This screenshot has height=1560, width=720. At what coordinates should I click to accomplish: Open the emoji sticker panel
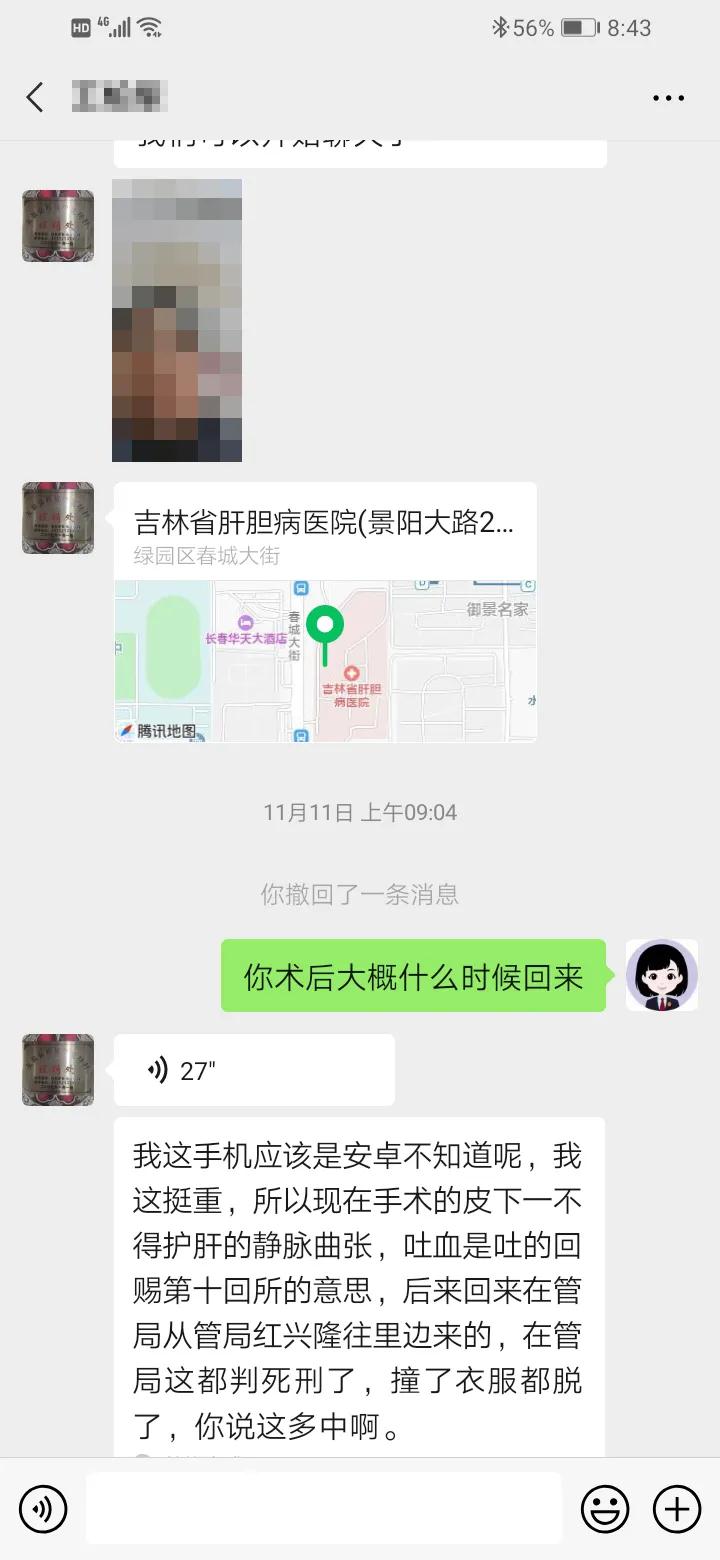(605, 1508)
